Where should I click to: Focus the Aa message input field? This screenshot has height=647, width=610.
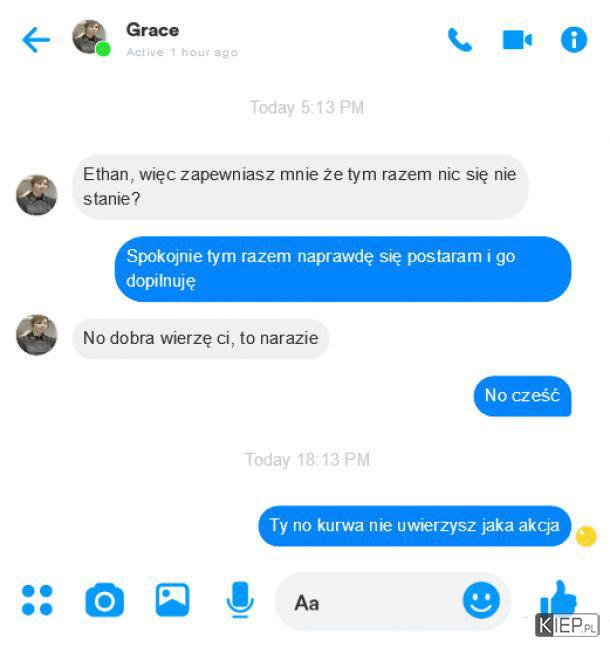coord(370,602)
